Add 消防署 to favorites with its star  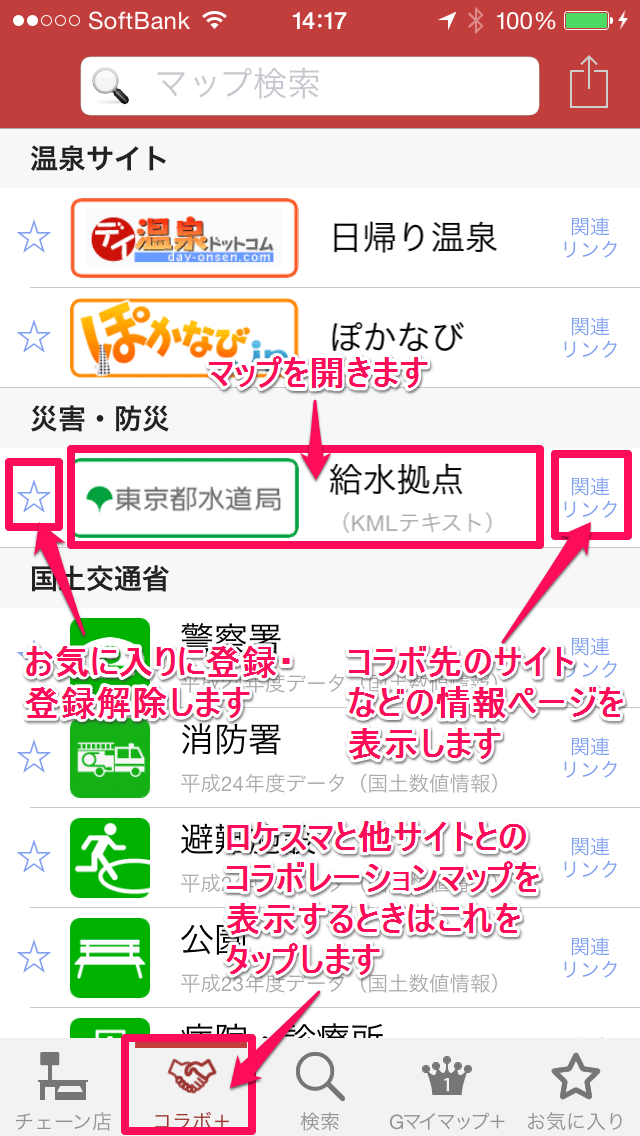coord(35,757)
